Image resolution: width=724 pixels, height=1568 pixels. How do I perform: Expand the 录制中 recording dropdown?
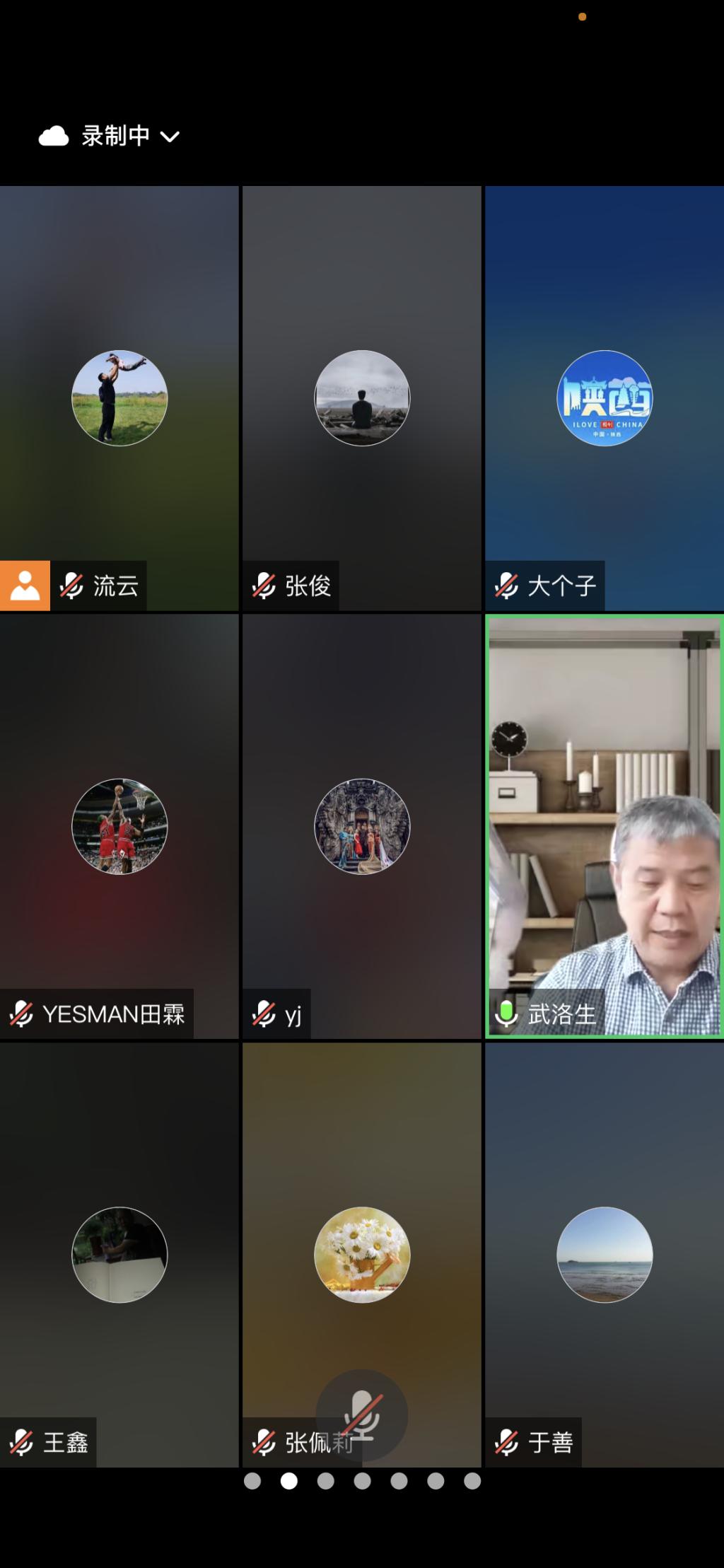click(170, 137)
